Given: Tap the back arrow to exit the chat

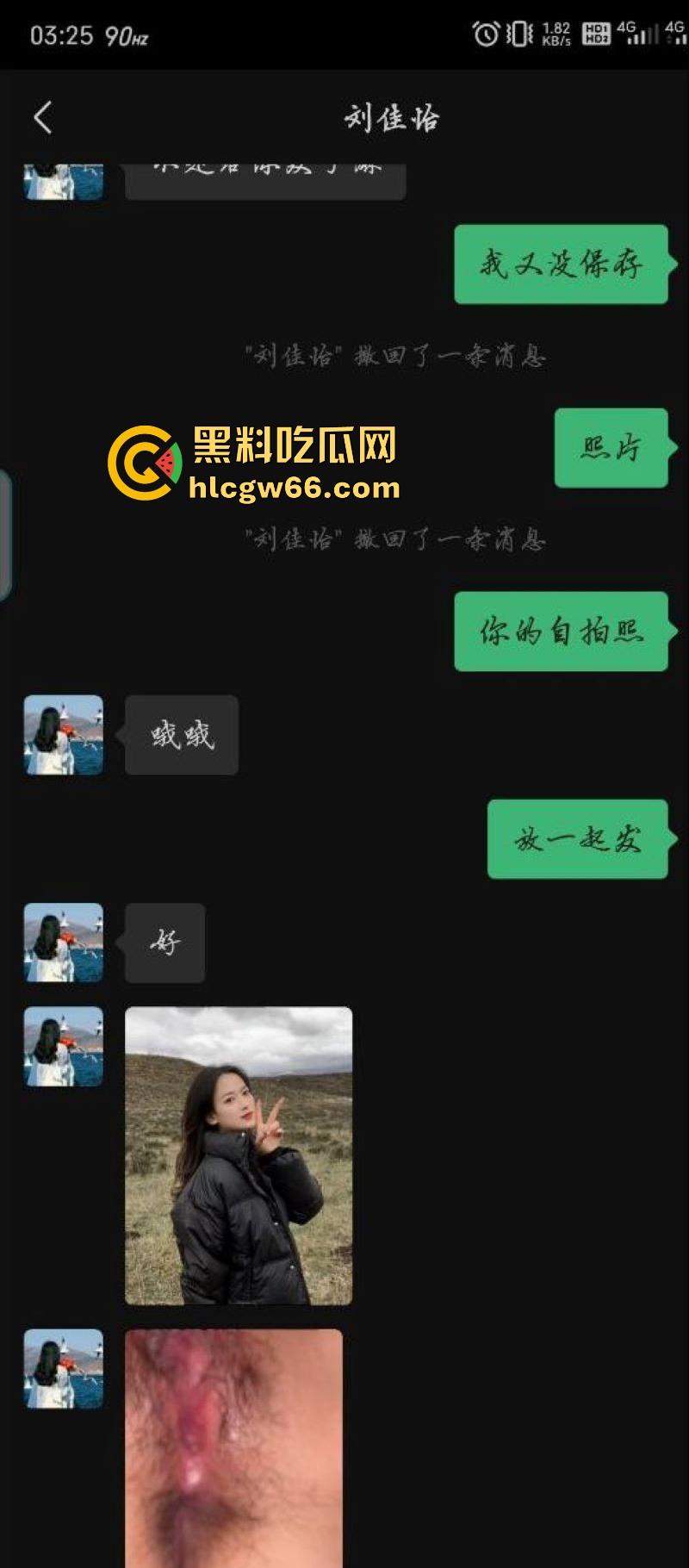Looking at the screenshot, I should (44, 116).
